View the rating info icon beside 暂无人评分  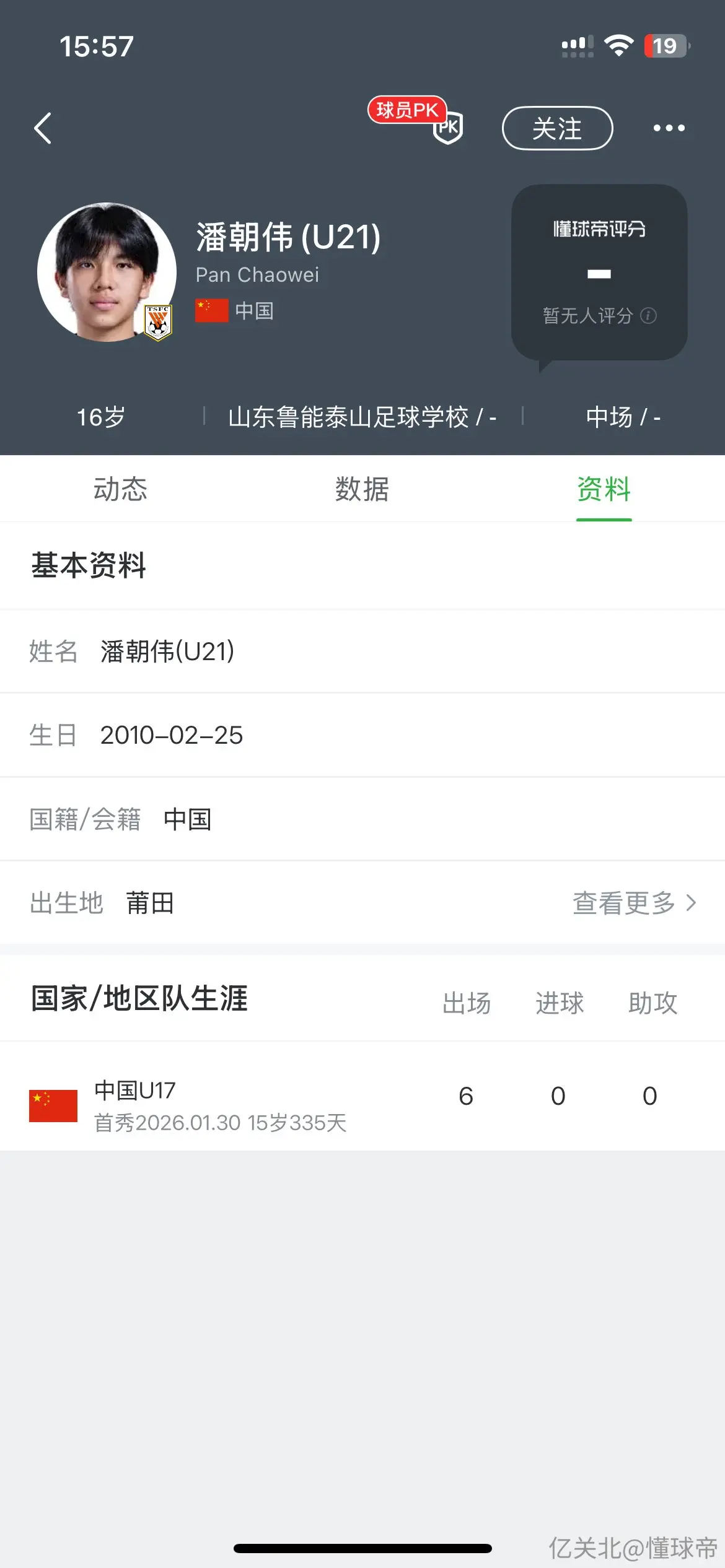pos(648,316)
